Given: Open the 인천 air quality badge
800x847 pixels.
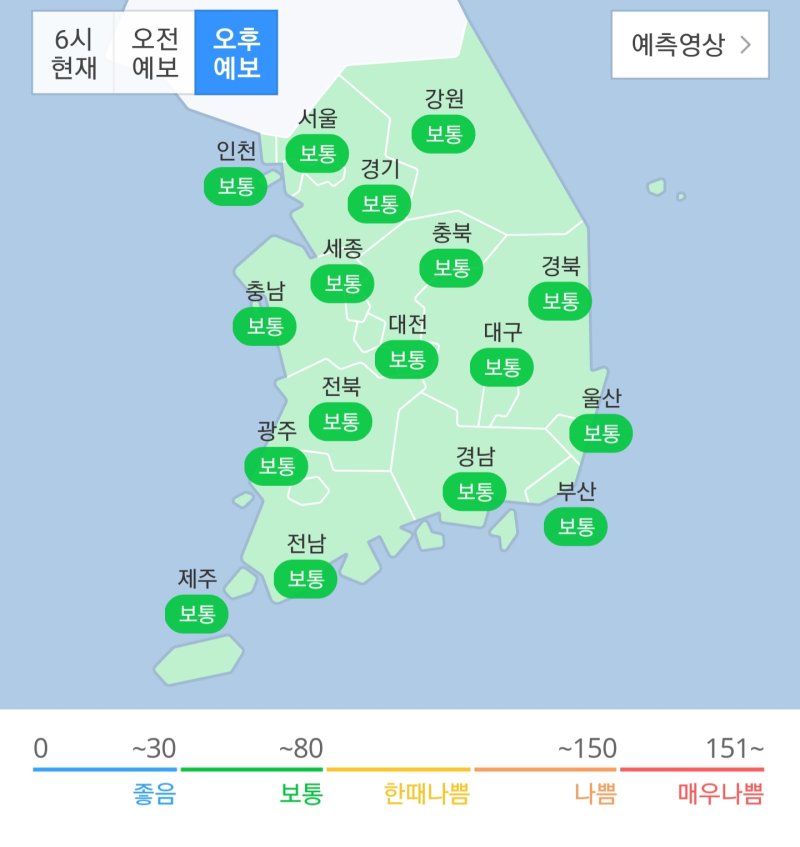Looking at the screenshot, I should pos(235,186).
